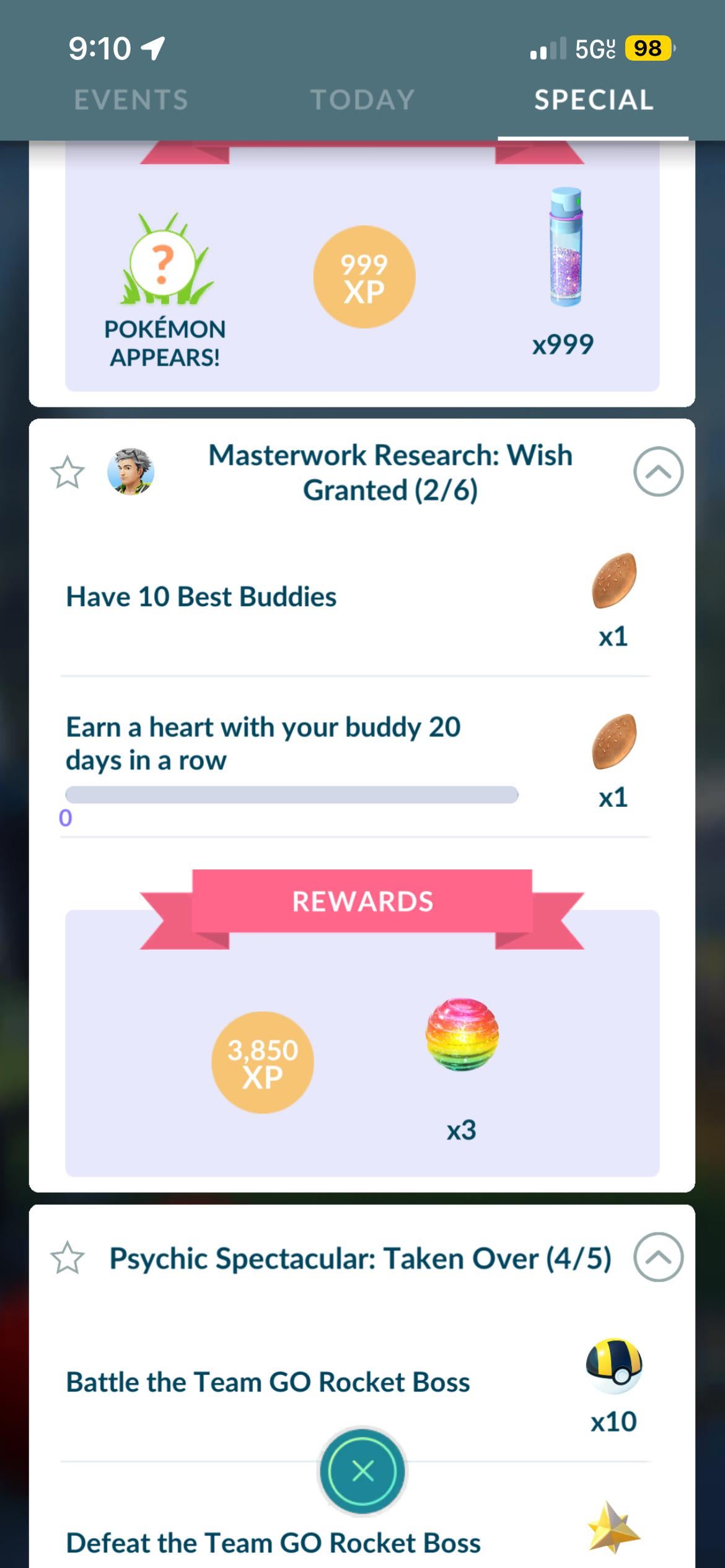Collapse the Masterwork Research: Wish Granted card

pyautogui.click(x=658, y=471)
